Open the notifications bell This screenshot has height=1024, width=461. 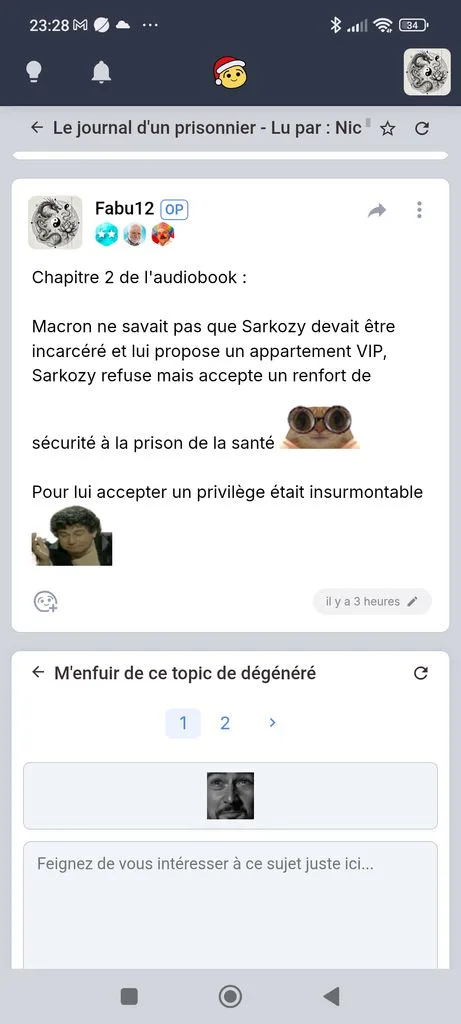101,72
